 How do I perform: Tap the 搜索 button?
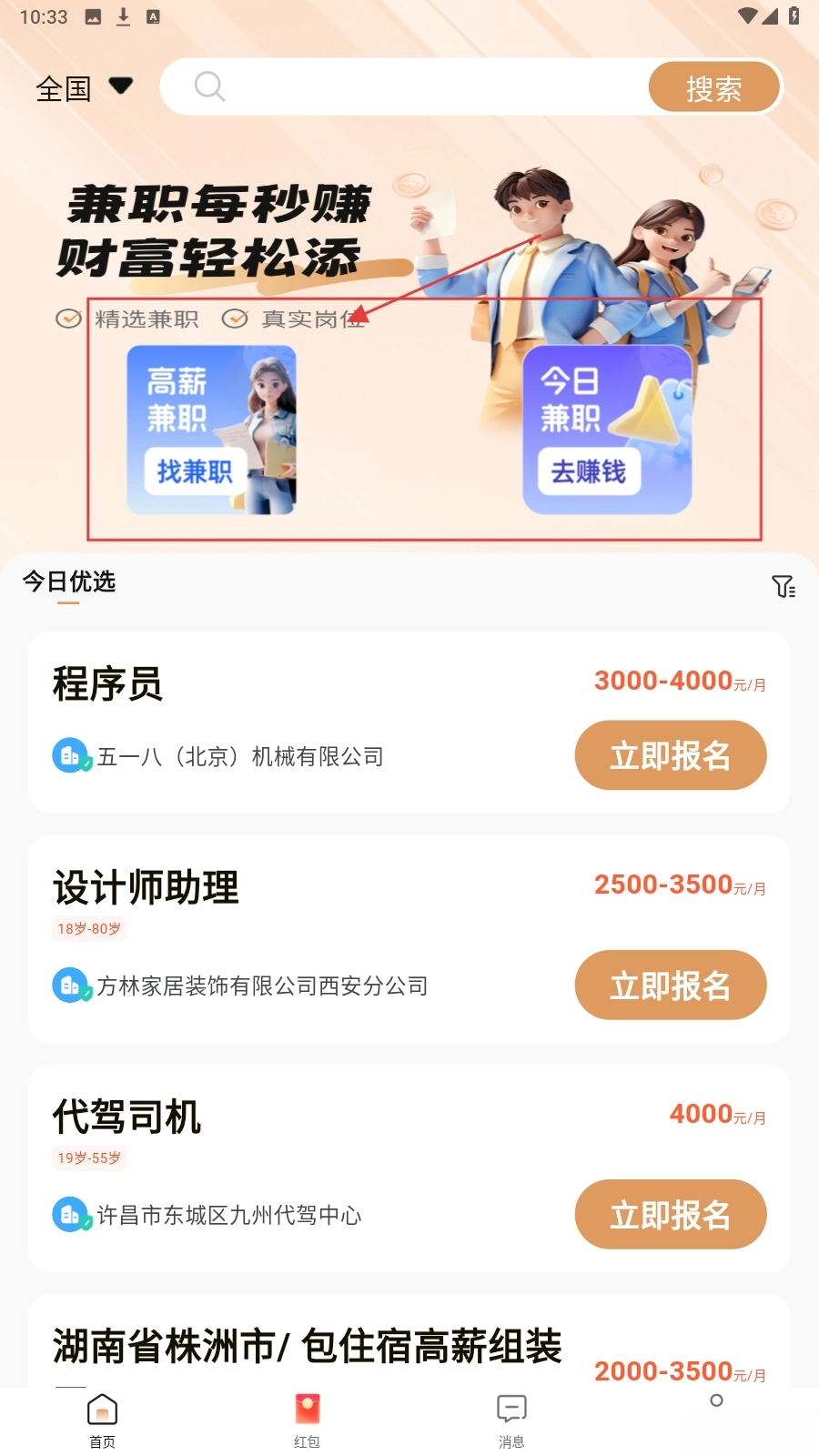[x=713, y=88]
